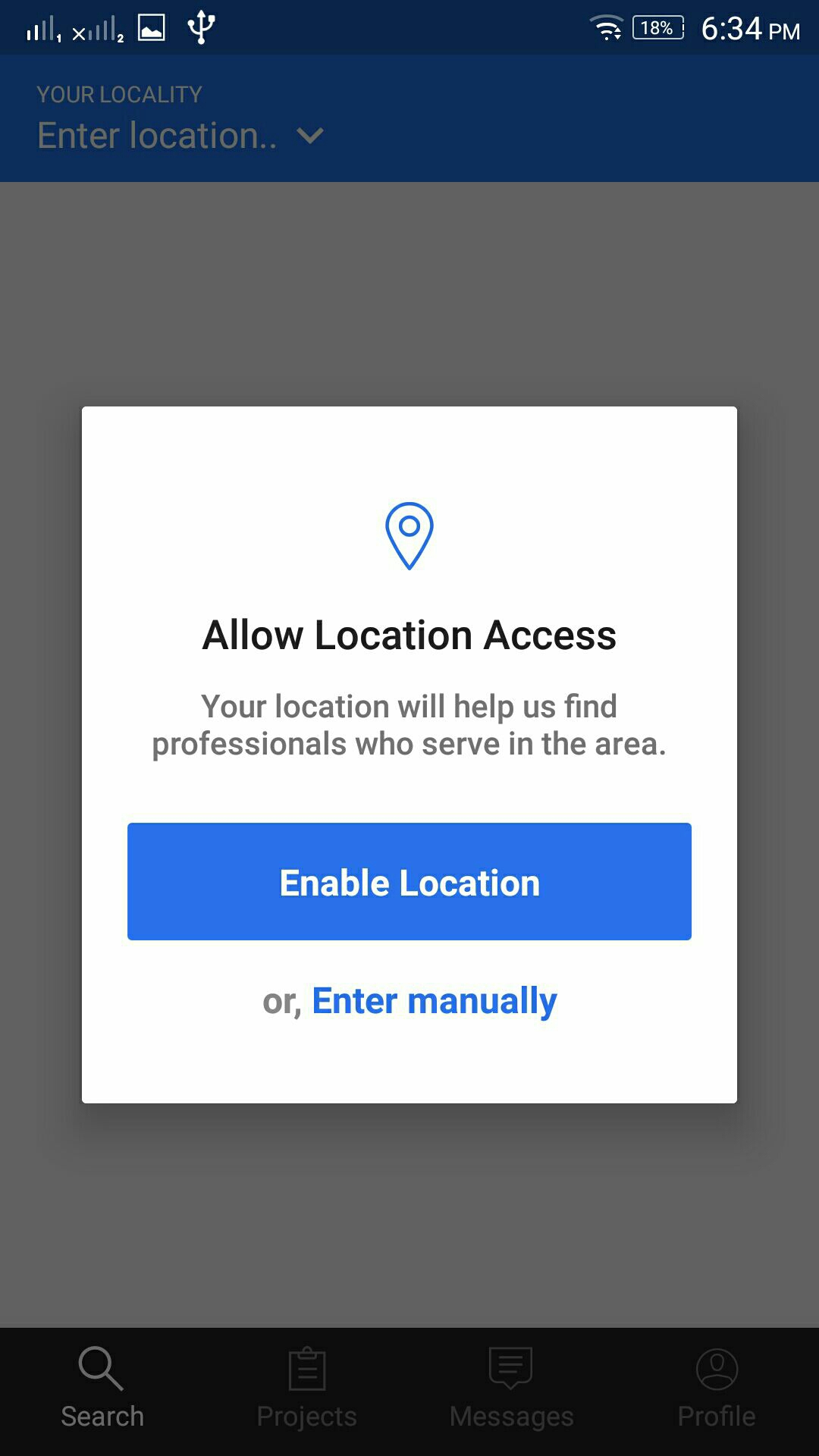
Task: Expand the Enter location dropdown
Action: [x=180, y=136]
